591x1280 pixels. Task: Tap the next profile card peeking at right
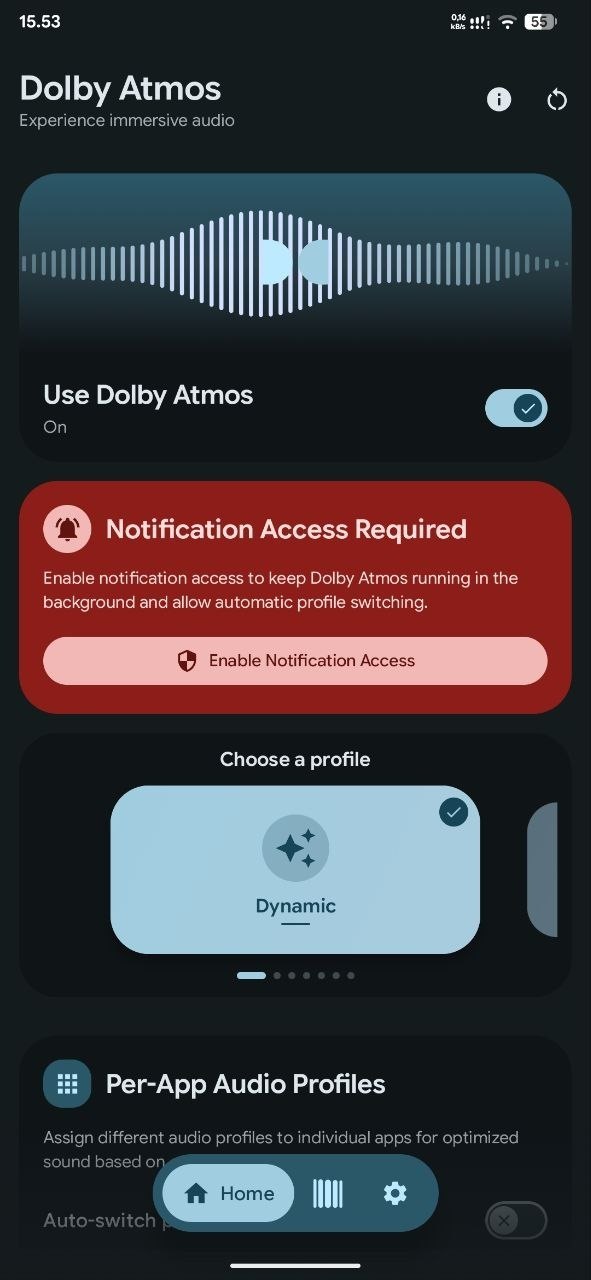pos(542,870)
